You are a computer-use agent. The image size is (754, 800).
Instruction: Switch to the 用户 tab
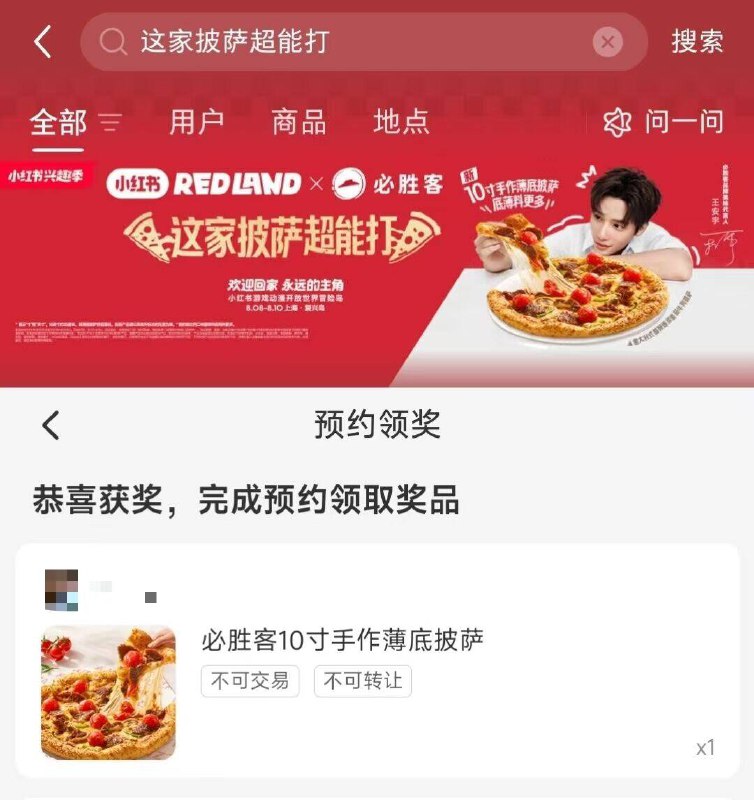point(197,122)
